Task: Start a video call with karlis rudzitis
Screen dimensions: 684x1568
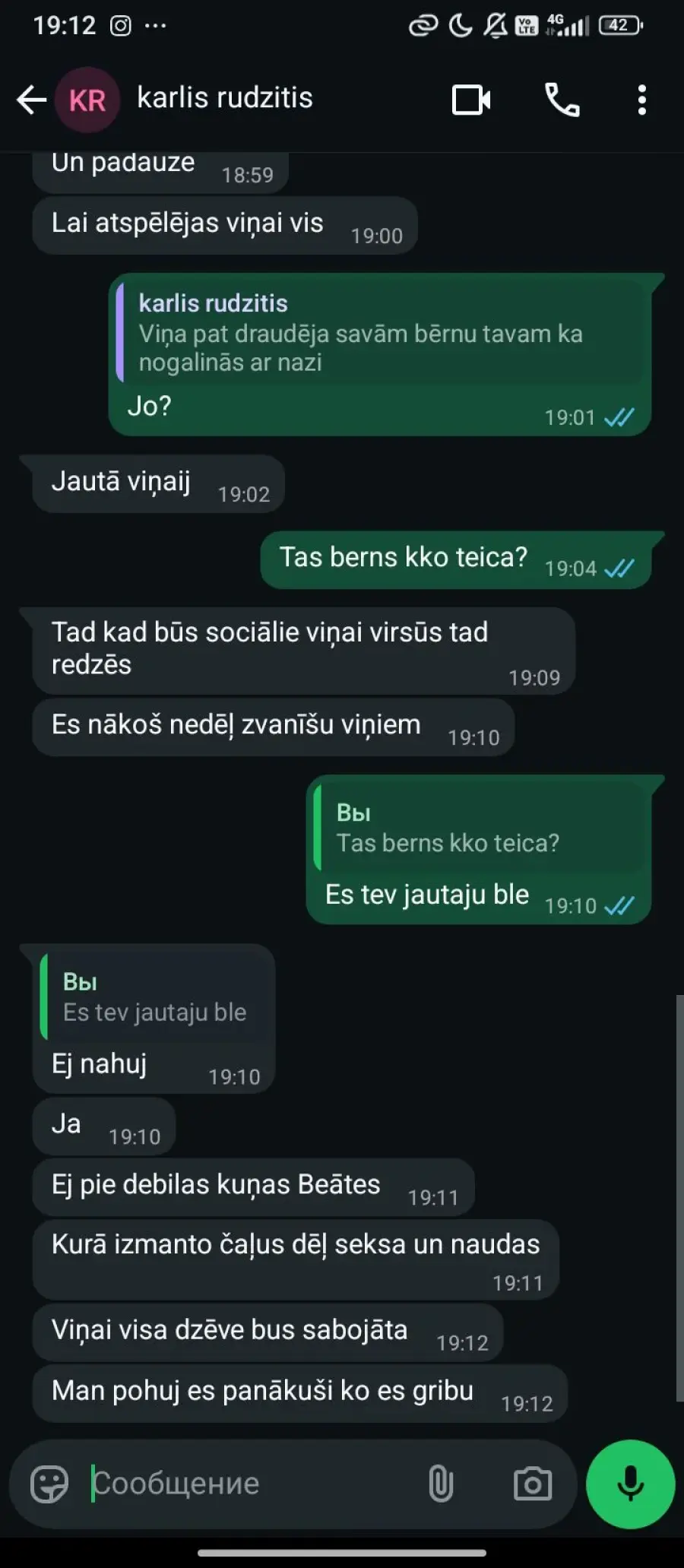Action: click(471, 100)
